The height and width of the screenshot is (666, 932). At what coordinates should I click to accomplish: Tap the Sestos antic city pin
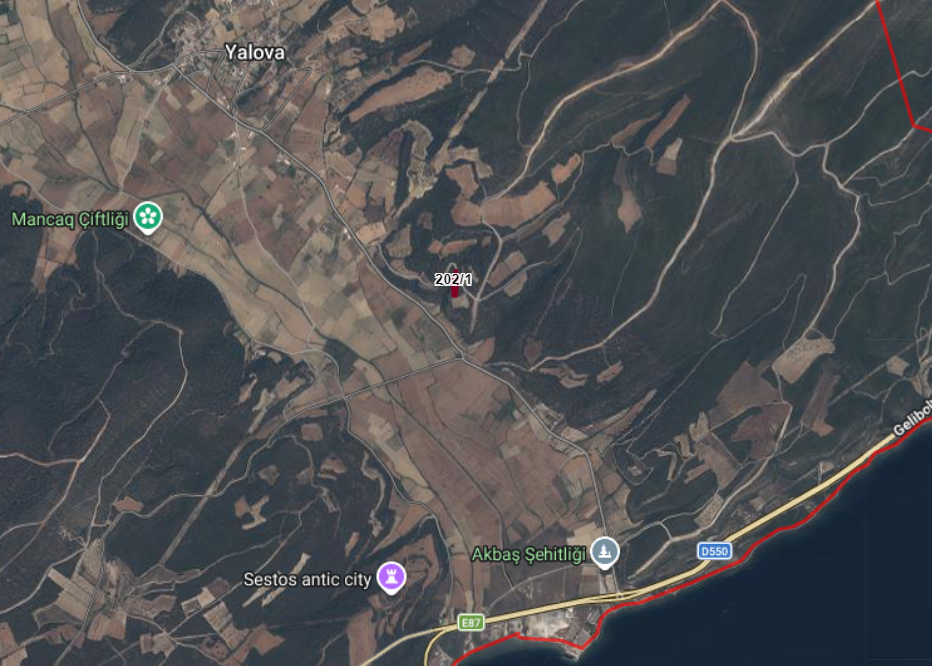(389, 576)
